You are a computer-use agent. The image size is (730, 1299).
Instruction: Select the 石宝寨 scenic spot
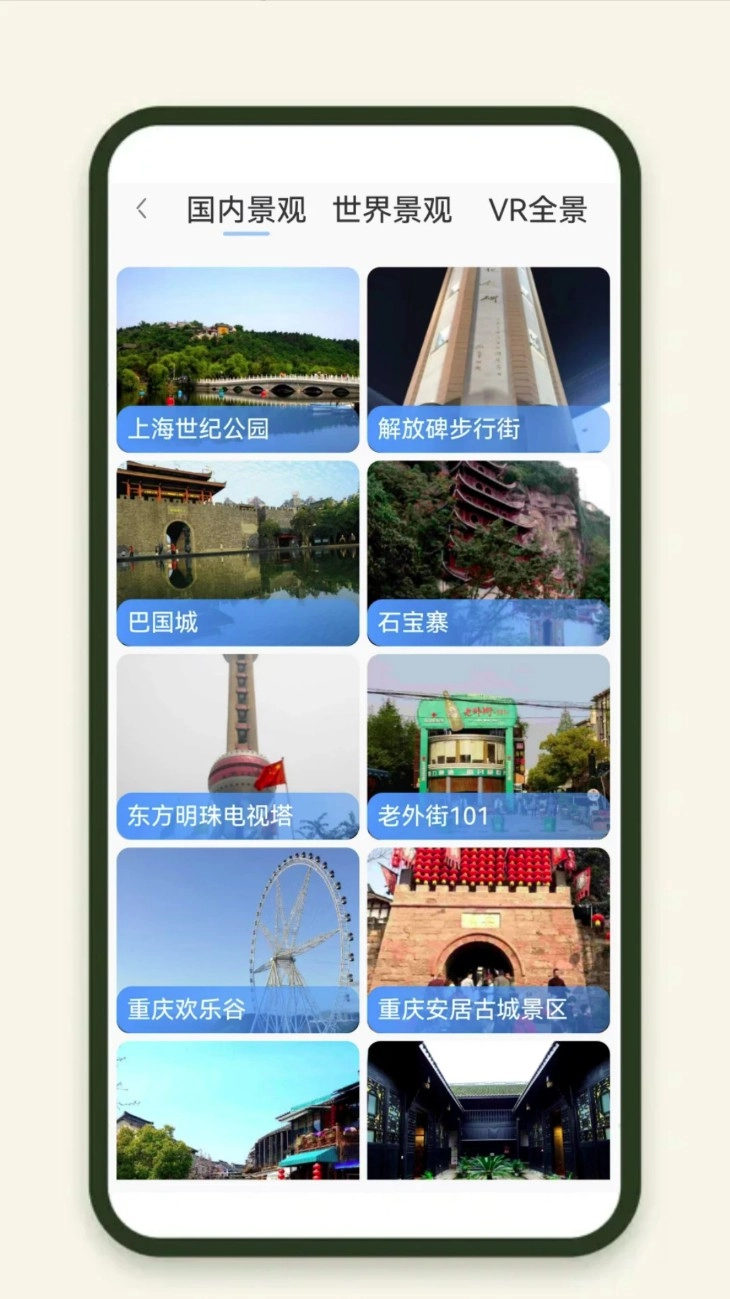click(x=487, y=535)
